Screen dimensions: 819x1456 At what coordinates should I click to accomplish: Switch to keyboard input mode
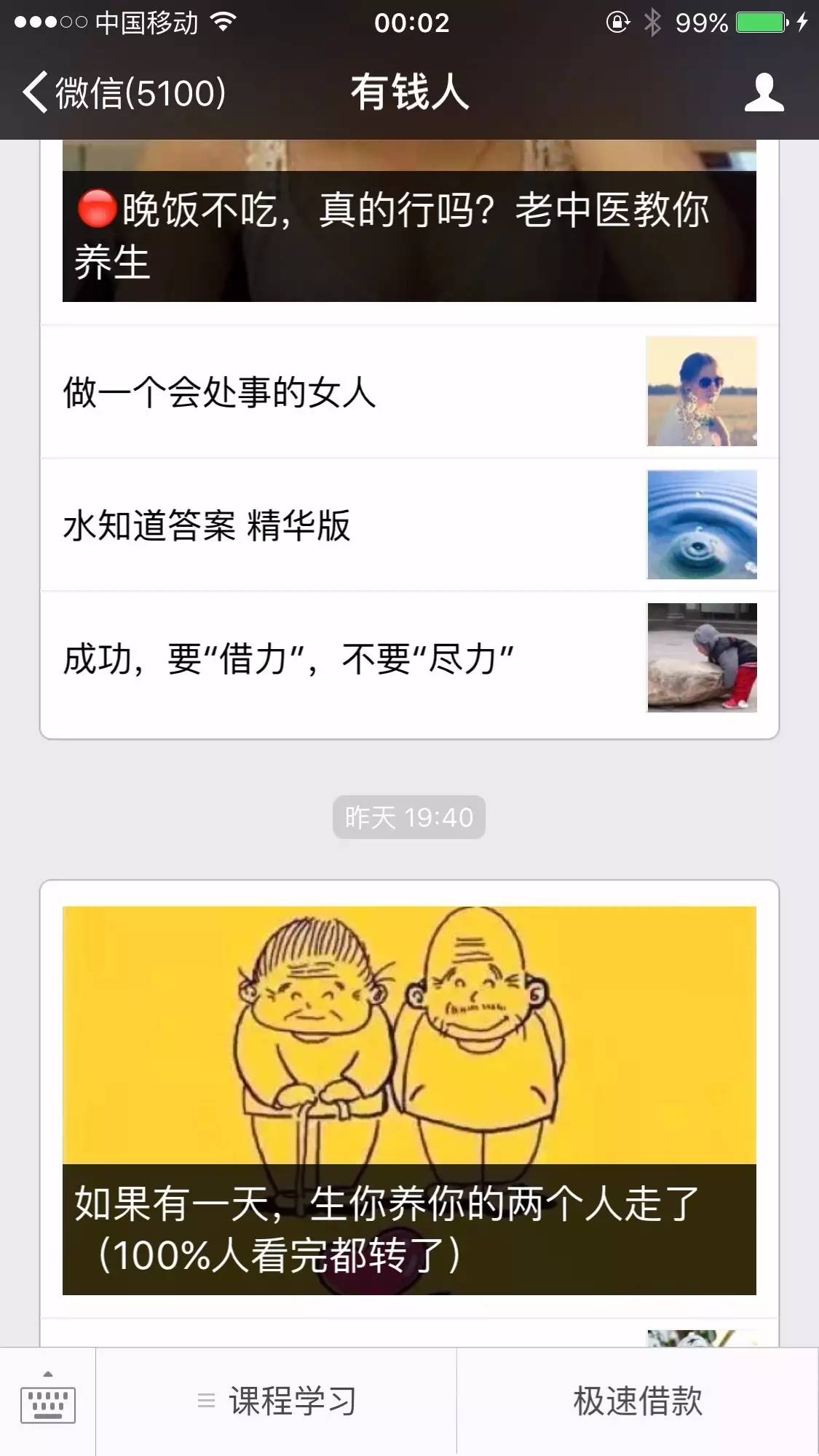[48, 1401]
